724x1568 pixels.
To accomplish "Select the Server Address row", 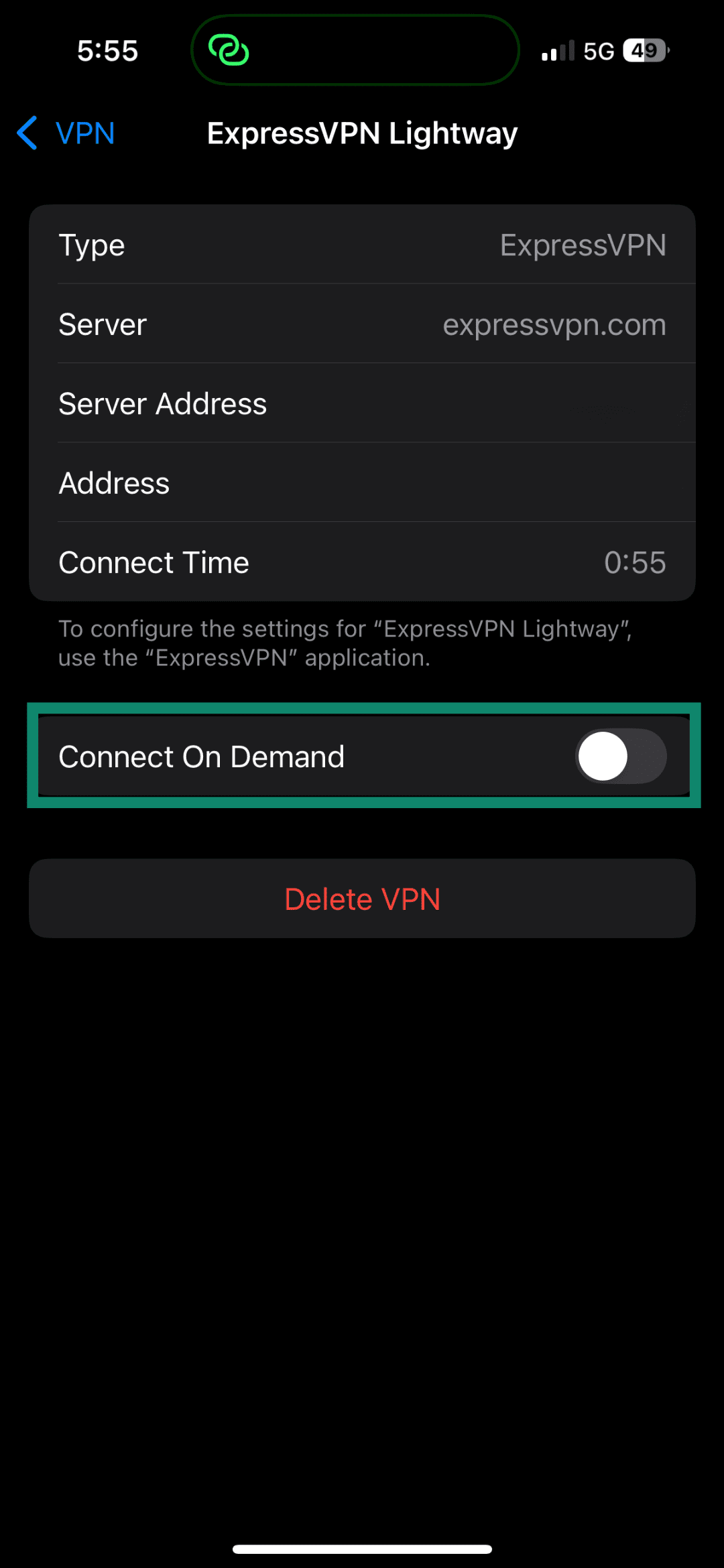I will [x=362, y=403].
